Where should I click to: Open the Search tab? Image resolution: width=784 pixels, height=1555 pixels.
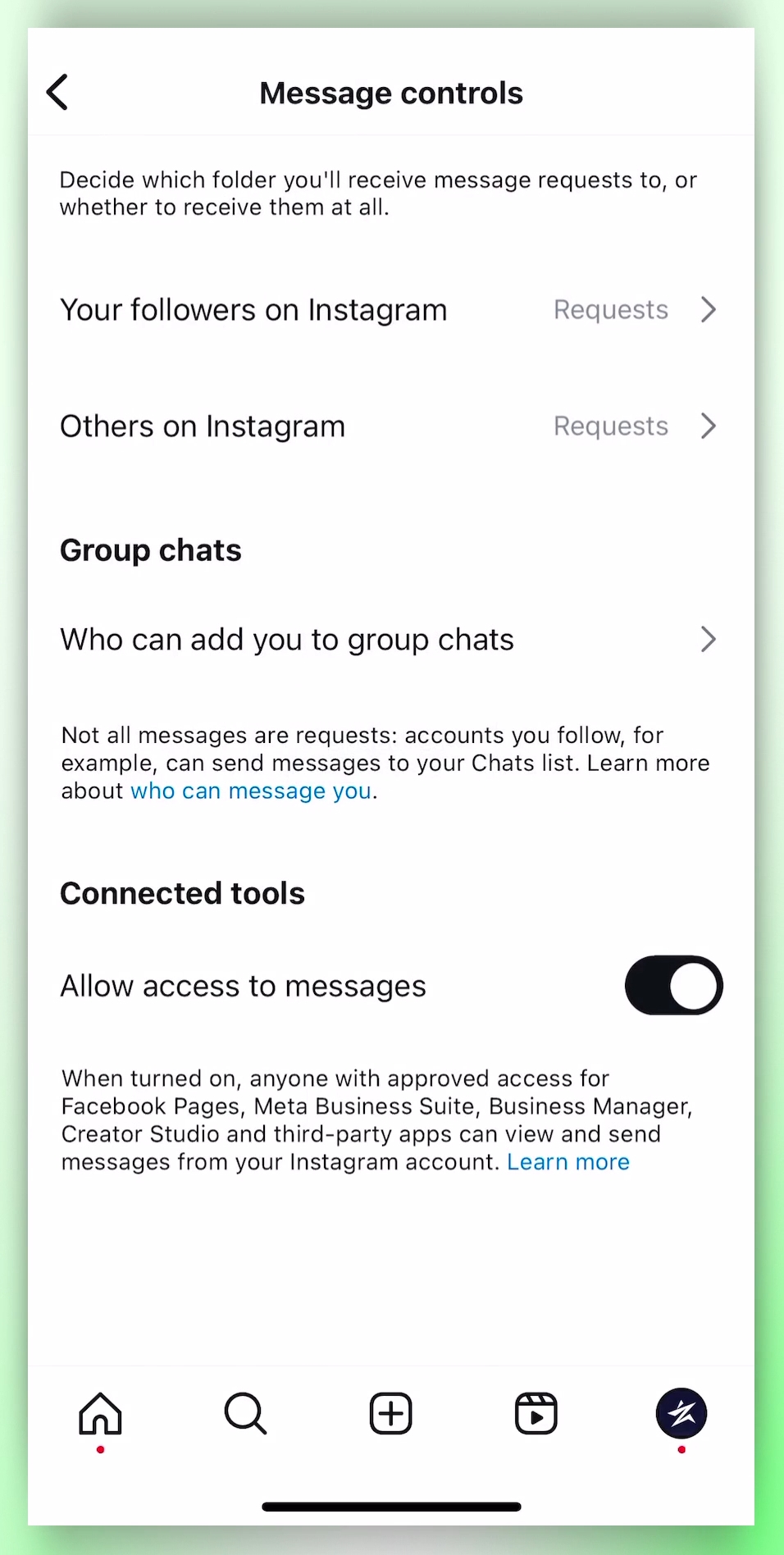[x=245, y=1414]
